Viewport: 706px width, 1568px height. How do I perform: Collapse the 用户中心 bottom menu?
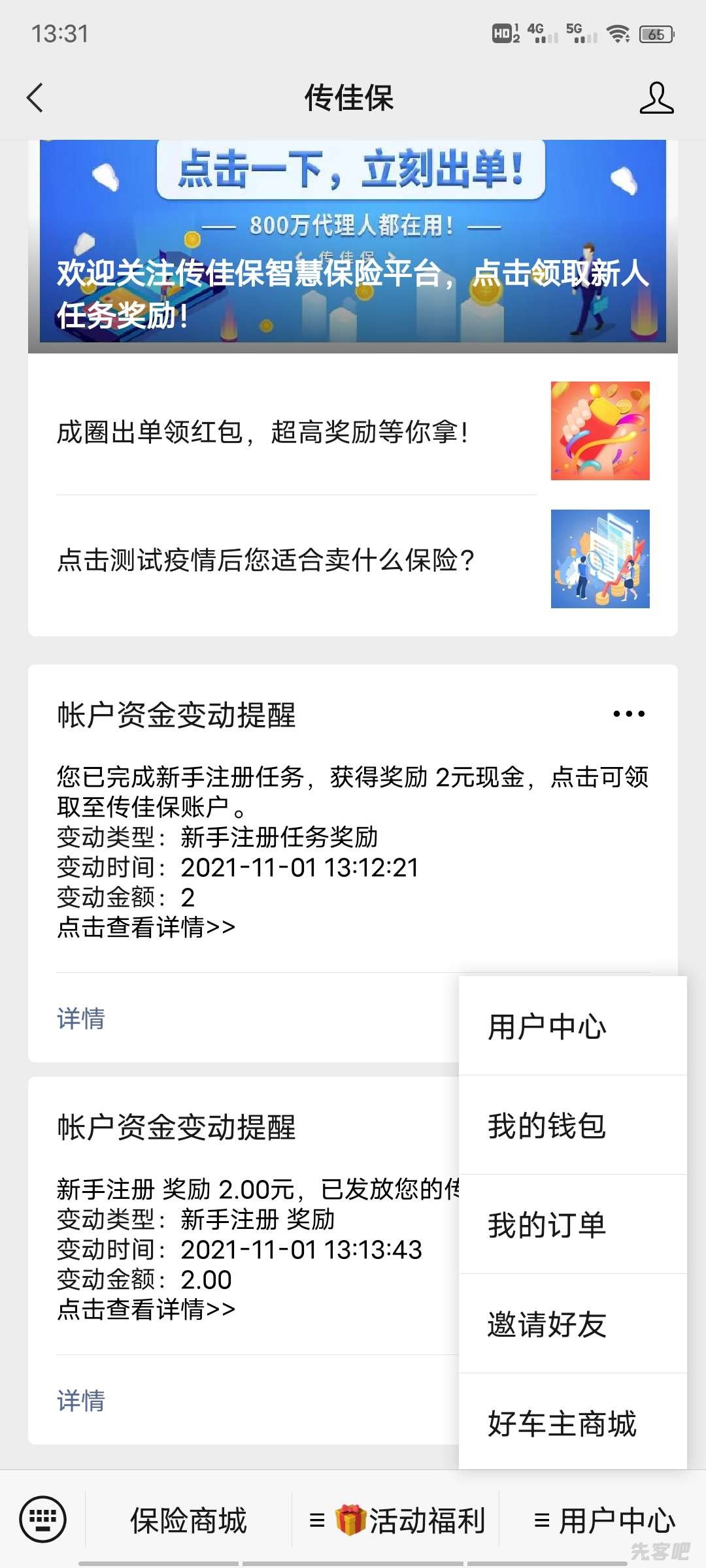coord(604,1520)
